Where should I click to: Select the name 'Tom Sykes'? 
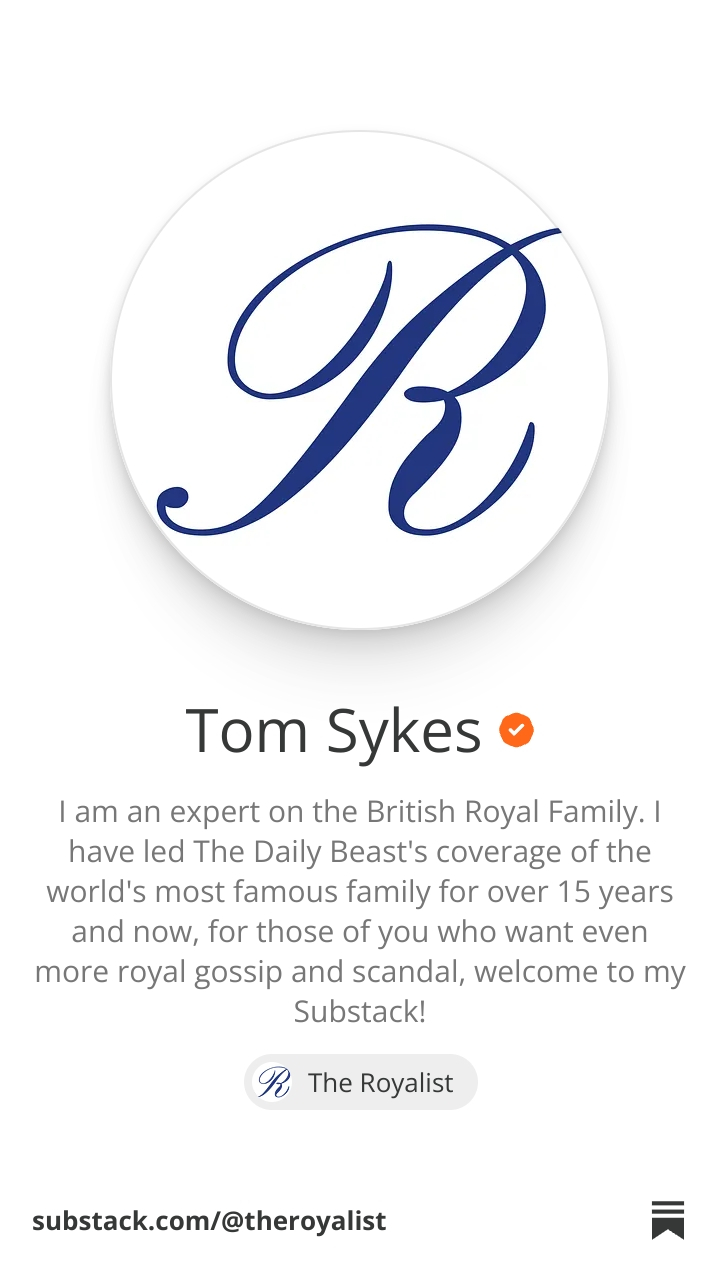click(336, 730)
